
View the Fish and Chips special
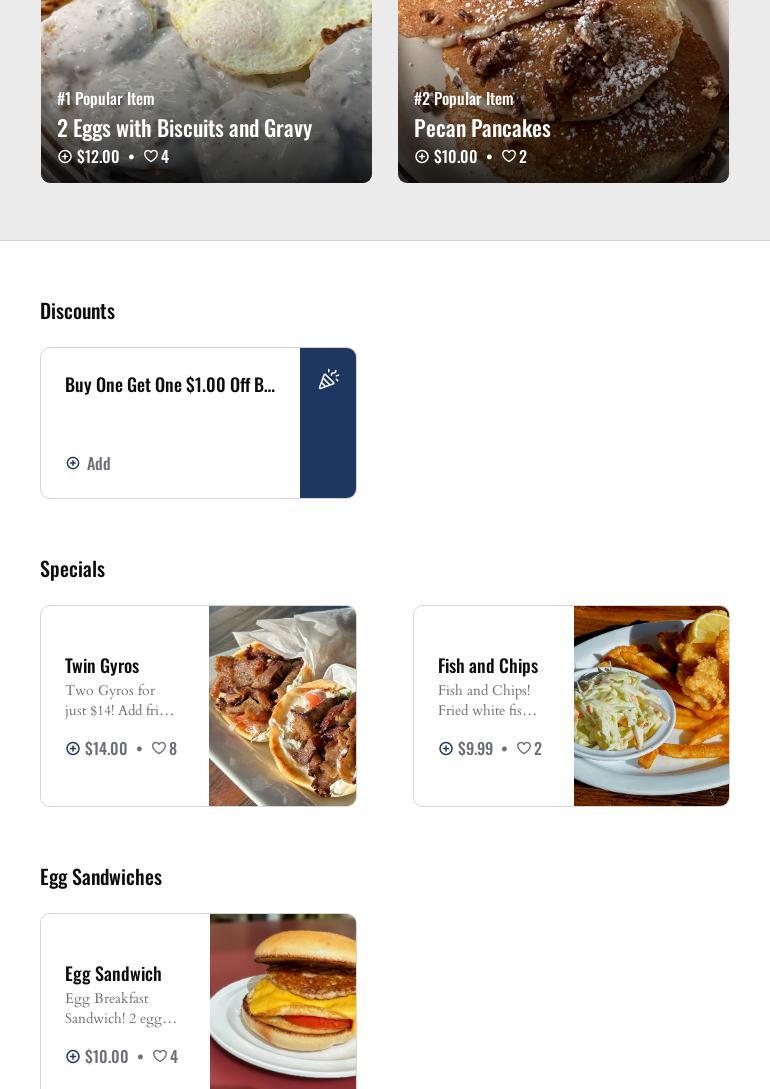[488, 666]
